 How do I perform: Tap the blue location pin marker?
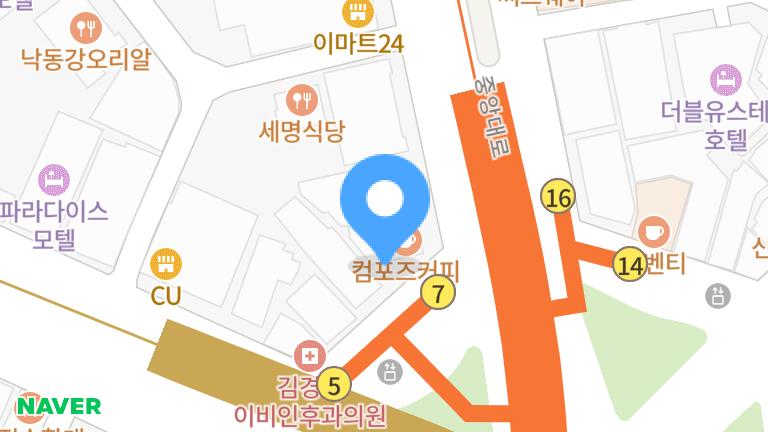pyautogui.click(x=385, y=201)
